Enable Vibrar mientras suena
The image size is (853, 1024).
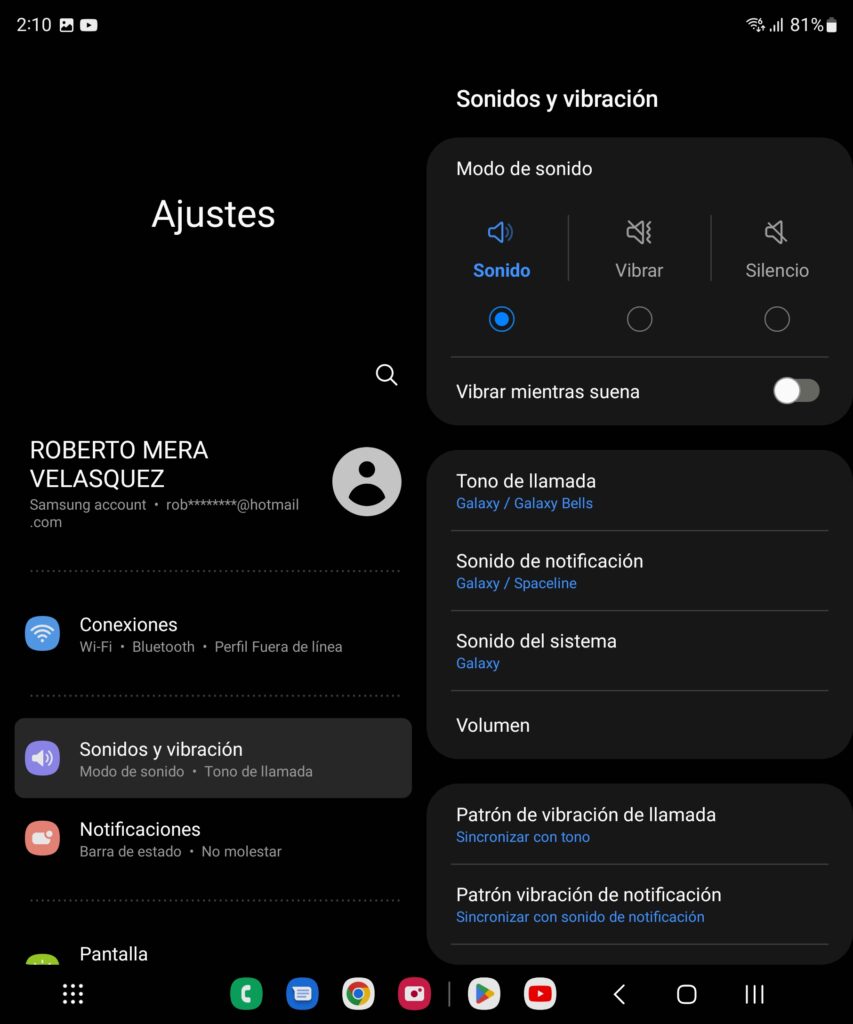click(x=796, y=391)
